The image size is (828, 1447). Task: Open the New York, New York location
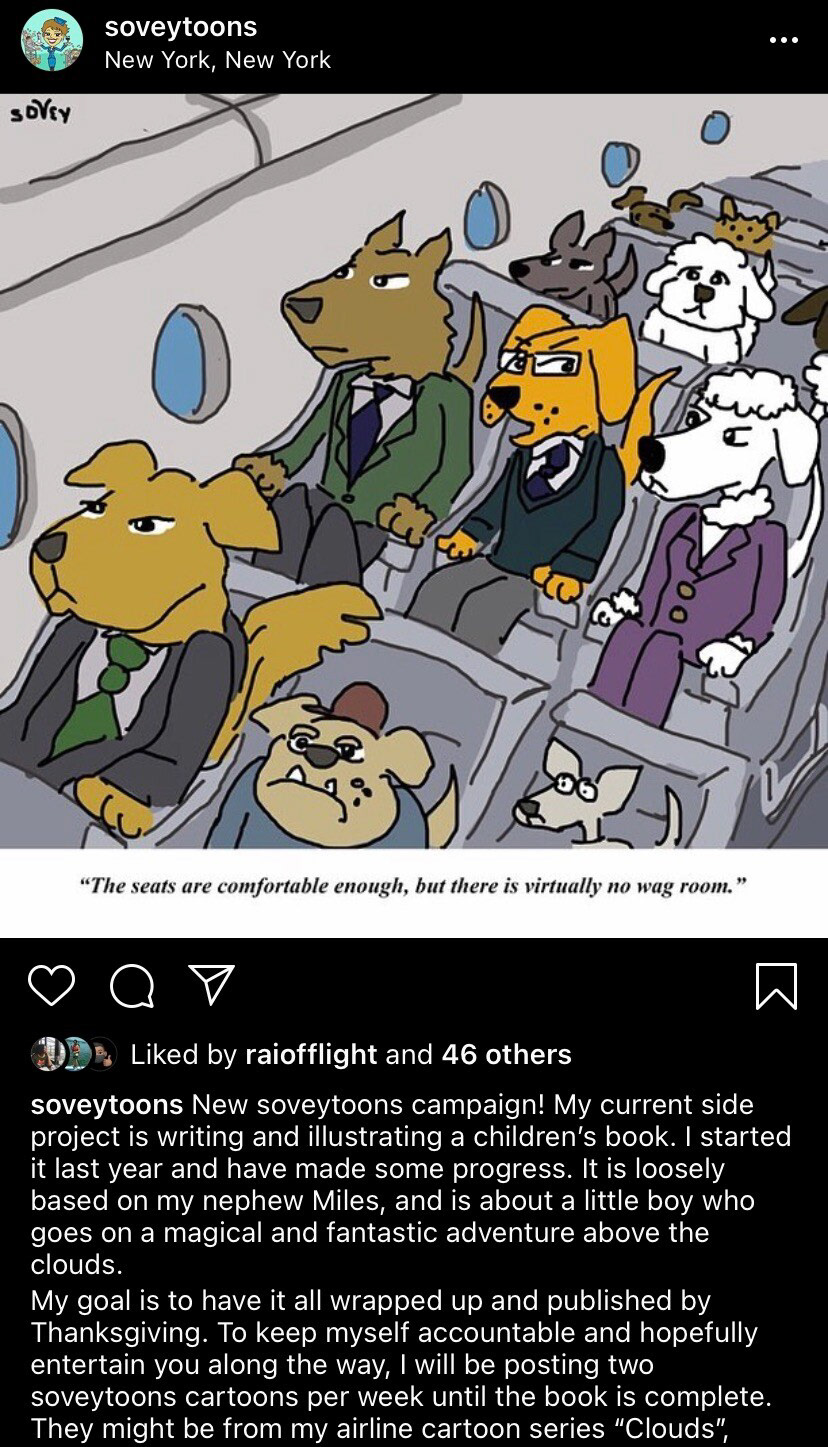217,60
